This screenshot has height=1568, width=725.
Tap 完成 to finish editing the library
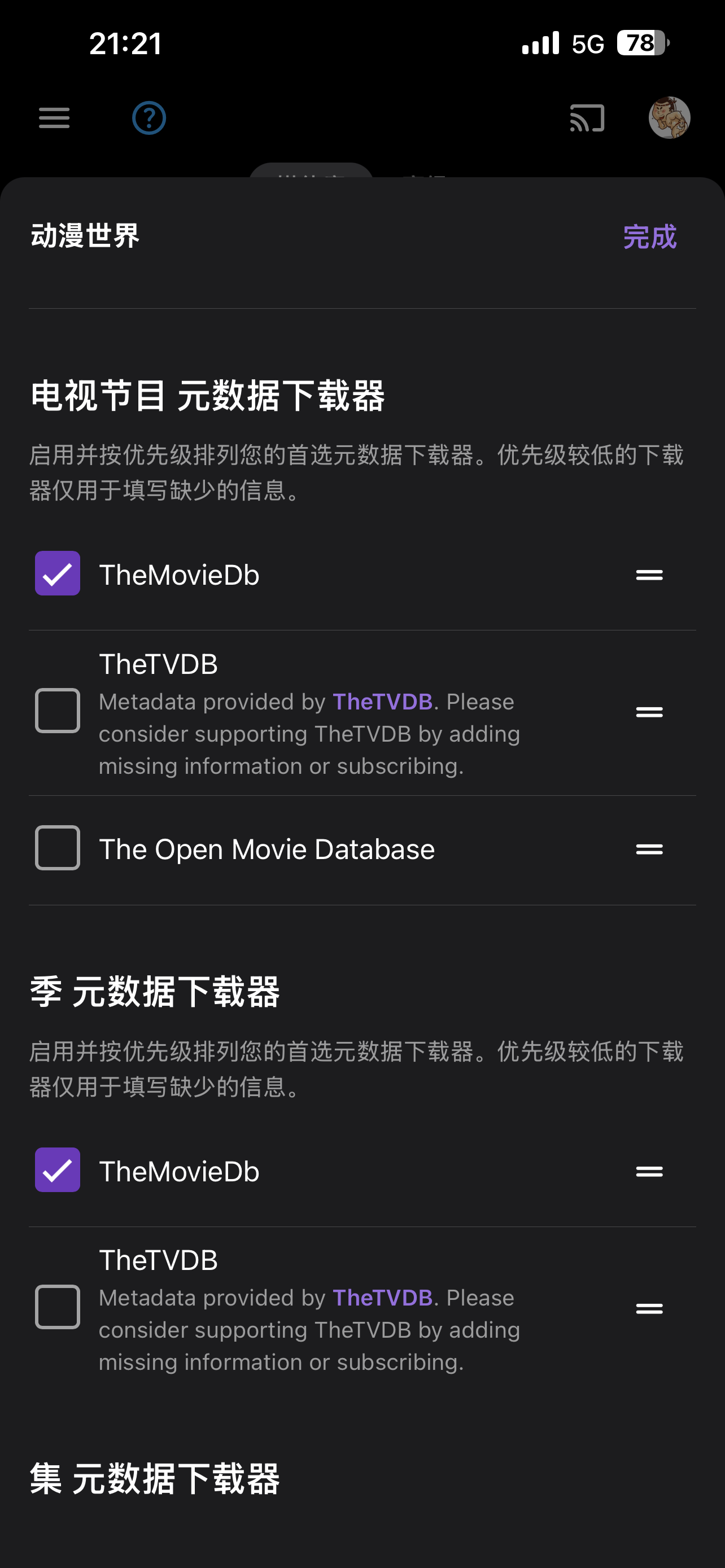(649, 237)
